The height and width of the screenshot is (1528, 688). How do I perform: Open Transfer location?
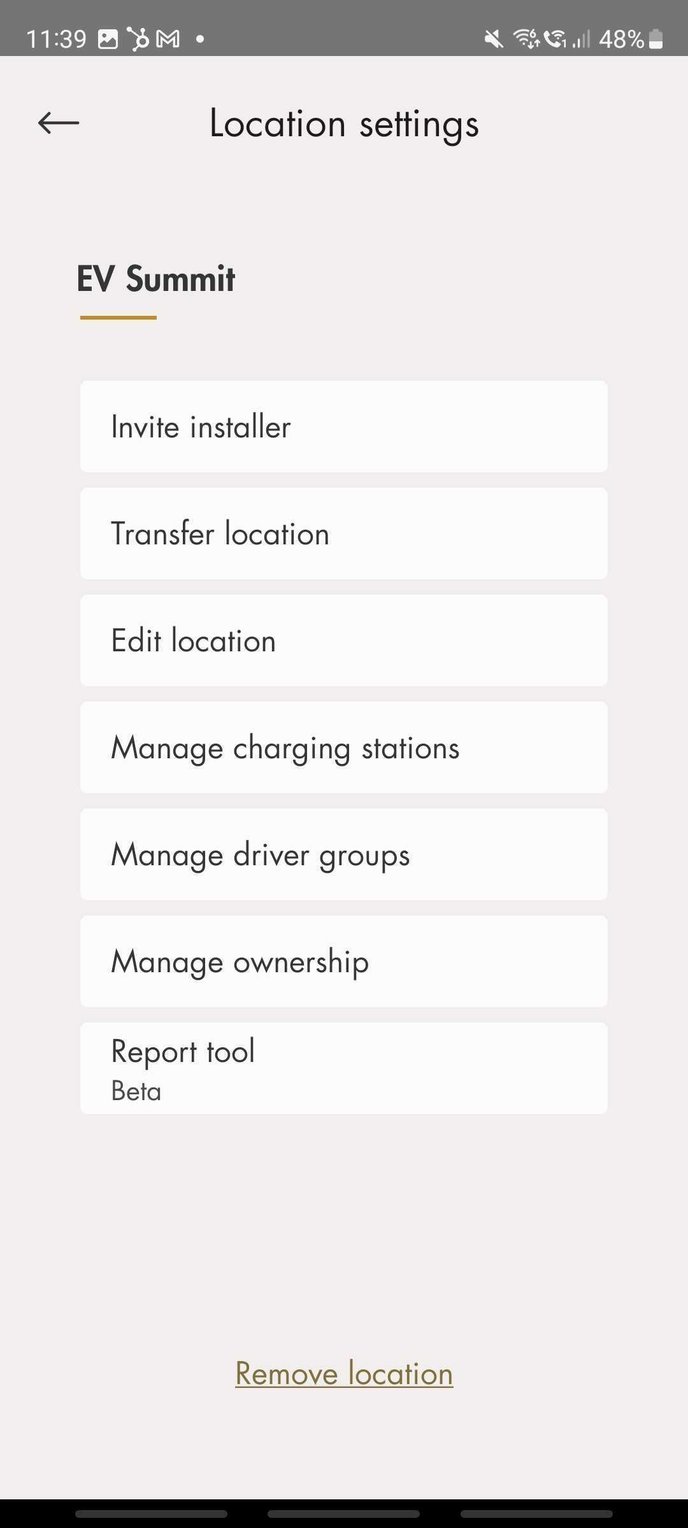pos(344,533)
